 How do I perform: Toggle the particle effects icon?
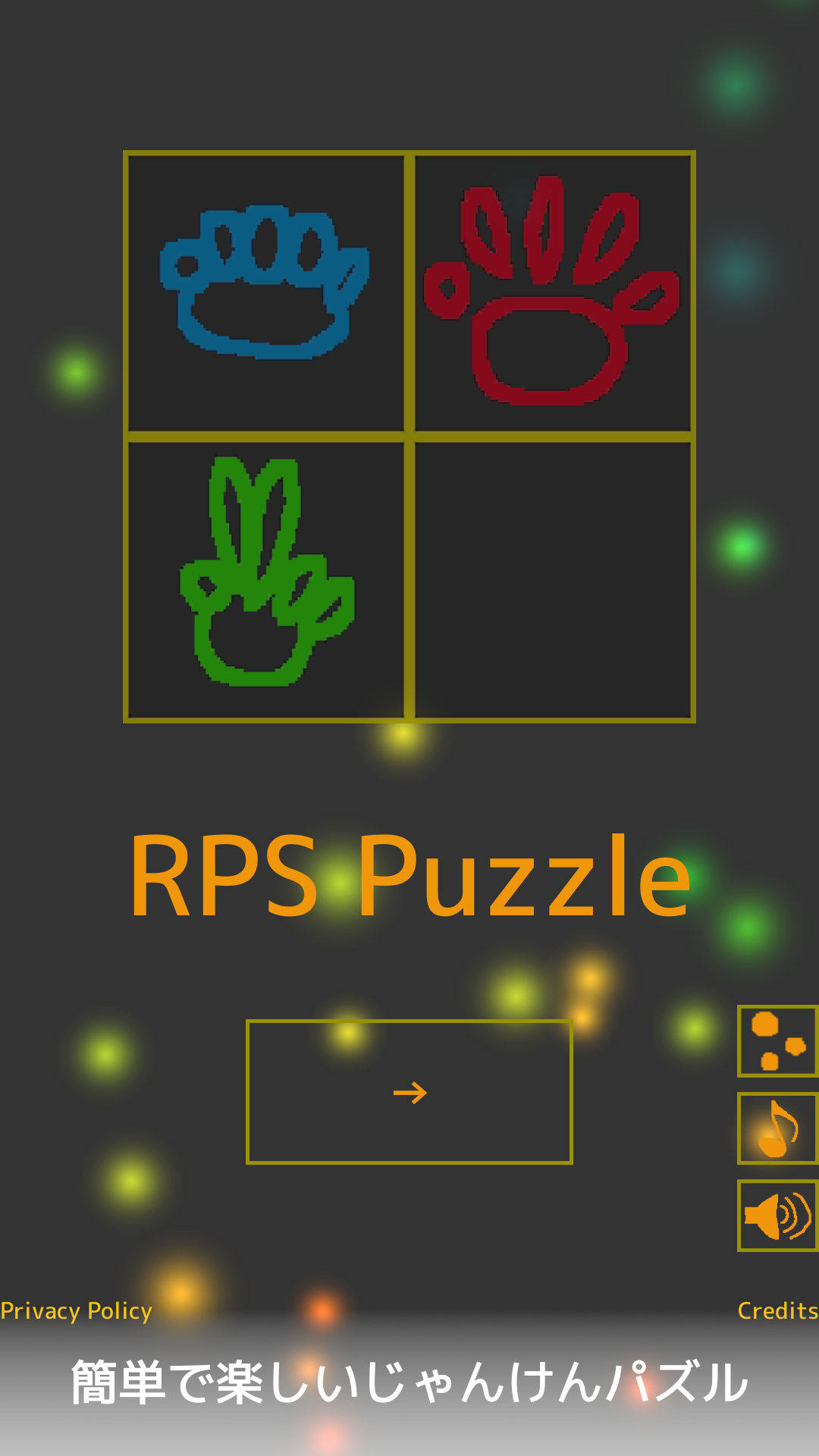tap(778, 1041)
